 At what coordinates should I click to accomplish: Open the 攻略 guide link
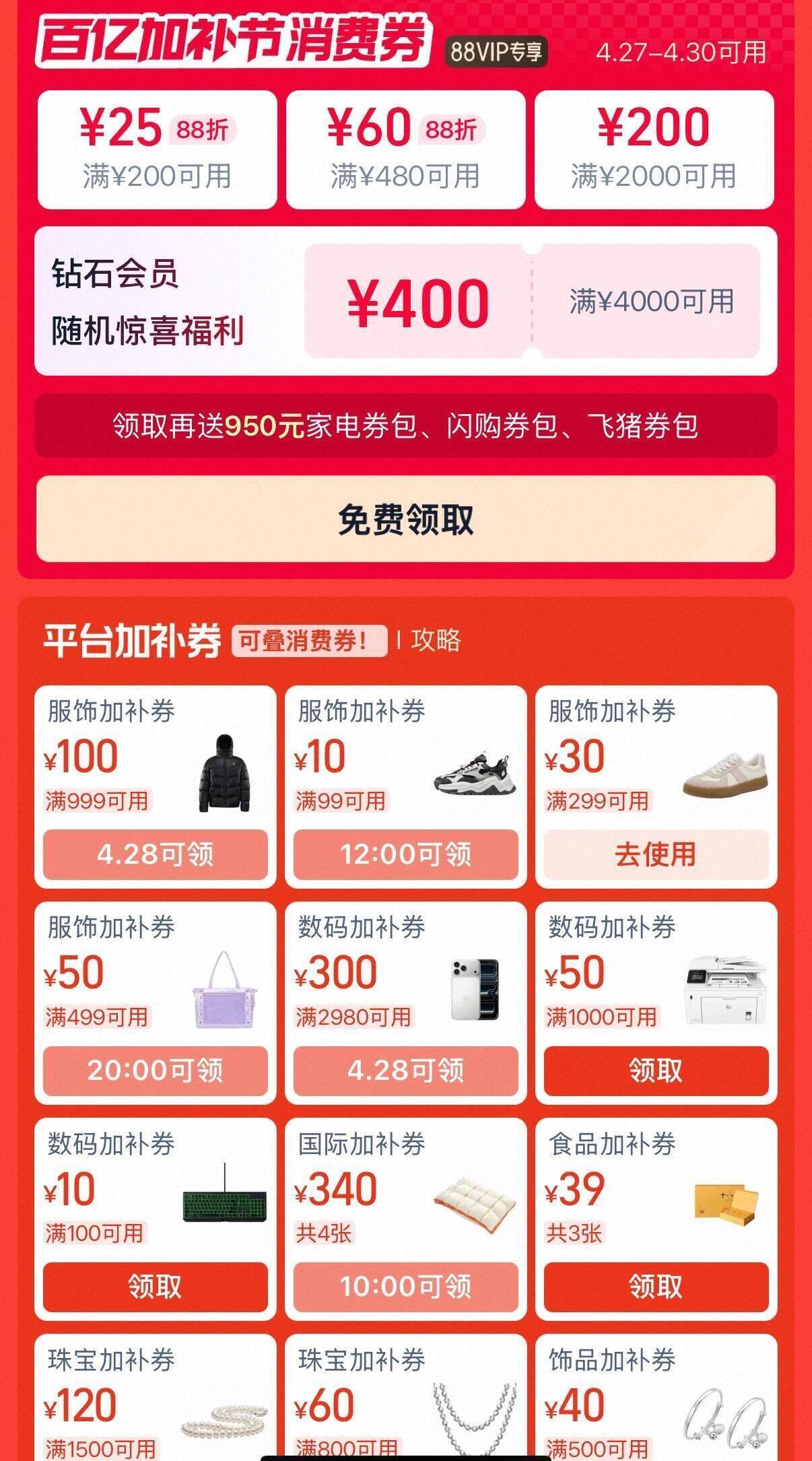436,640
